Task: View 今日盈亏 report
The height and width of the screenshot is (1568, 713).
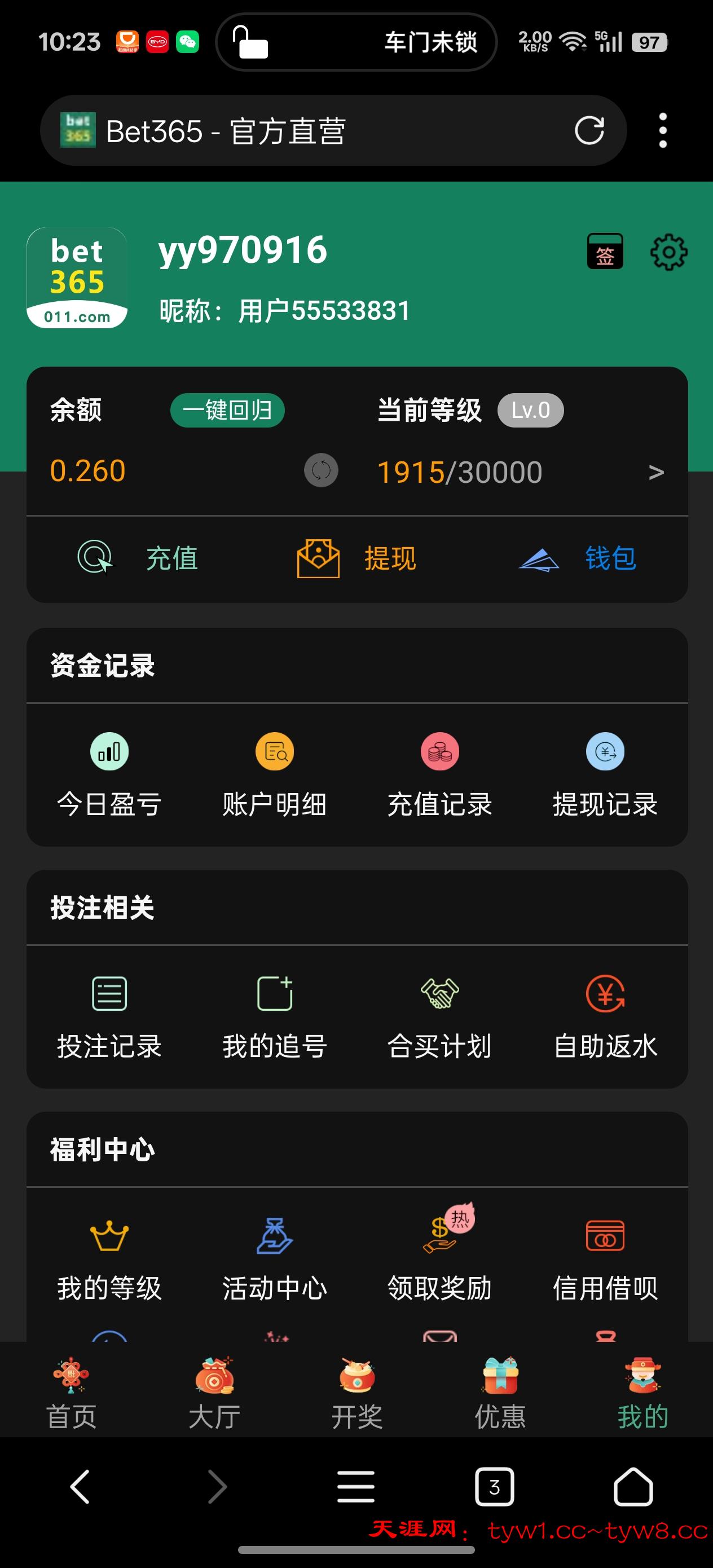Action: click(109, 773)
